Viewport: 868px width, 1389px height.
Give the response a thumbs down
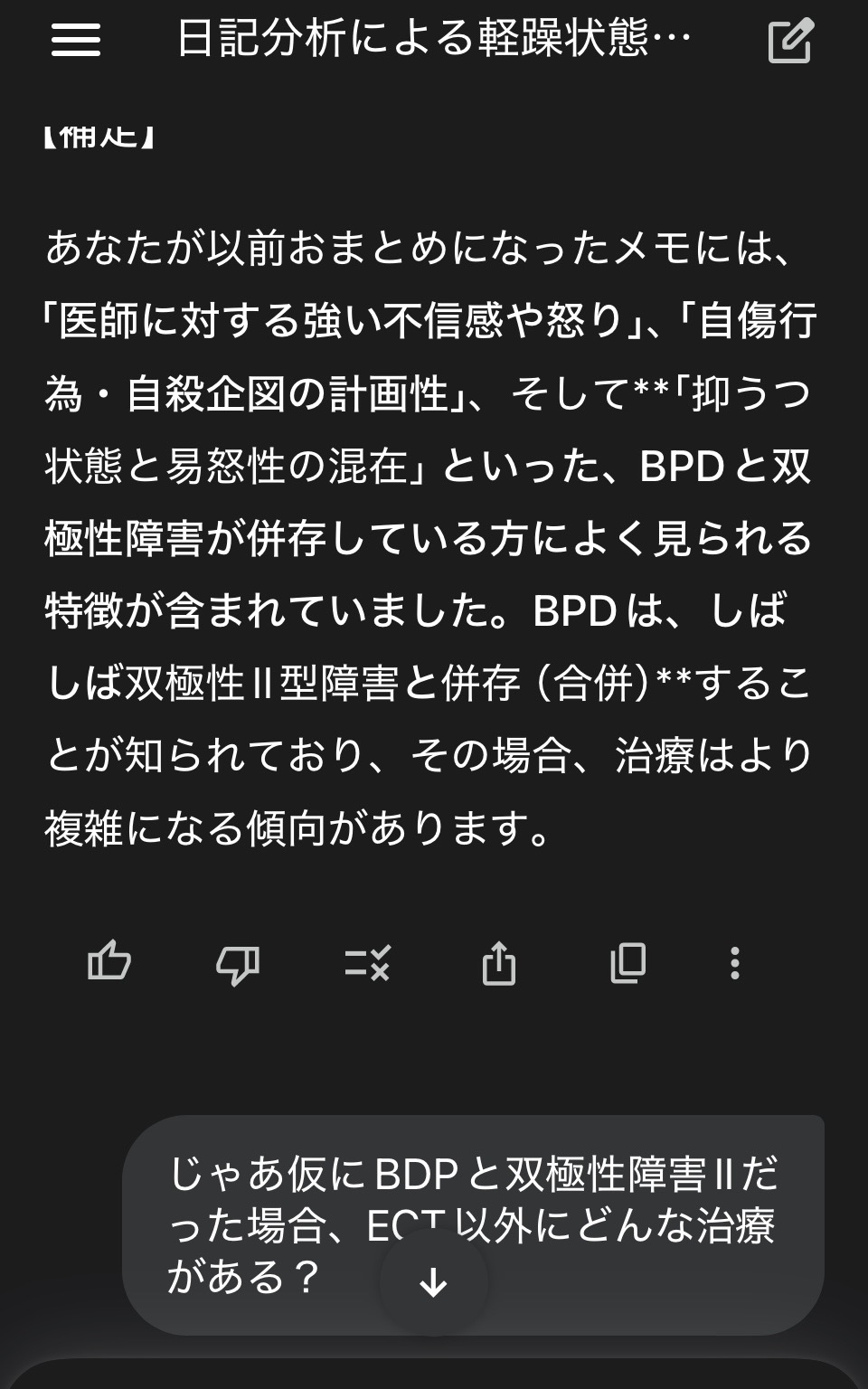point(238,964)
